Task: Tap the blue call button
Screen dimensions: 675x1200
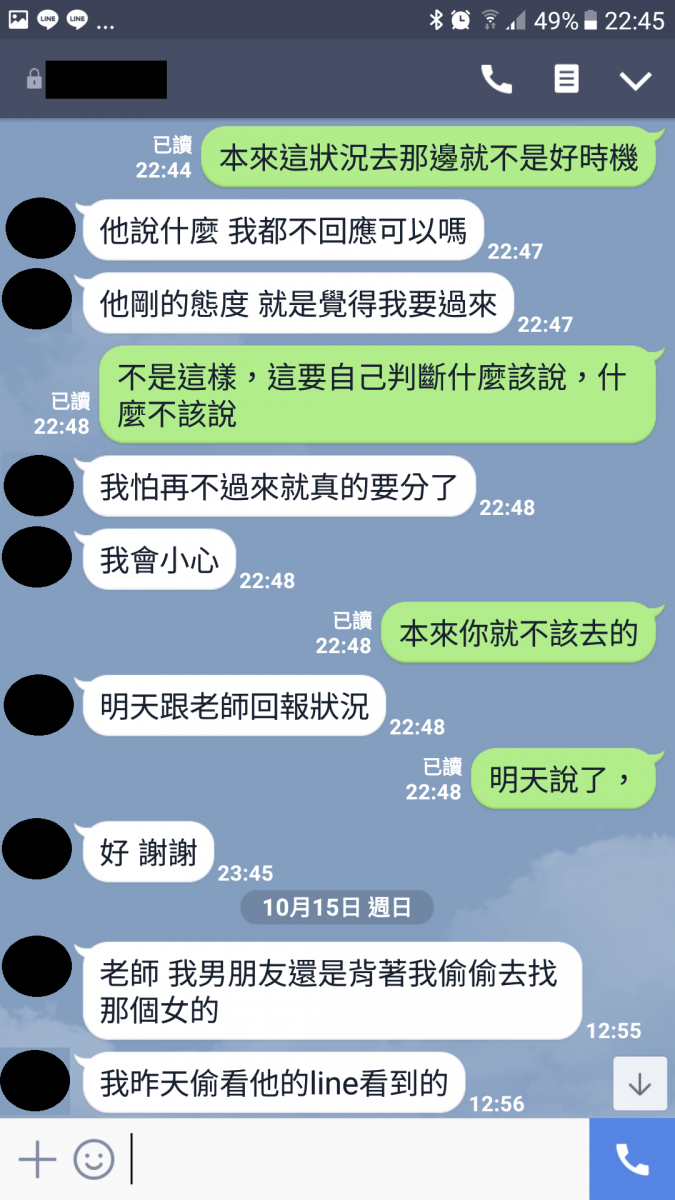Action: 632,1160
